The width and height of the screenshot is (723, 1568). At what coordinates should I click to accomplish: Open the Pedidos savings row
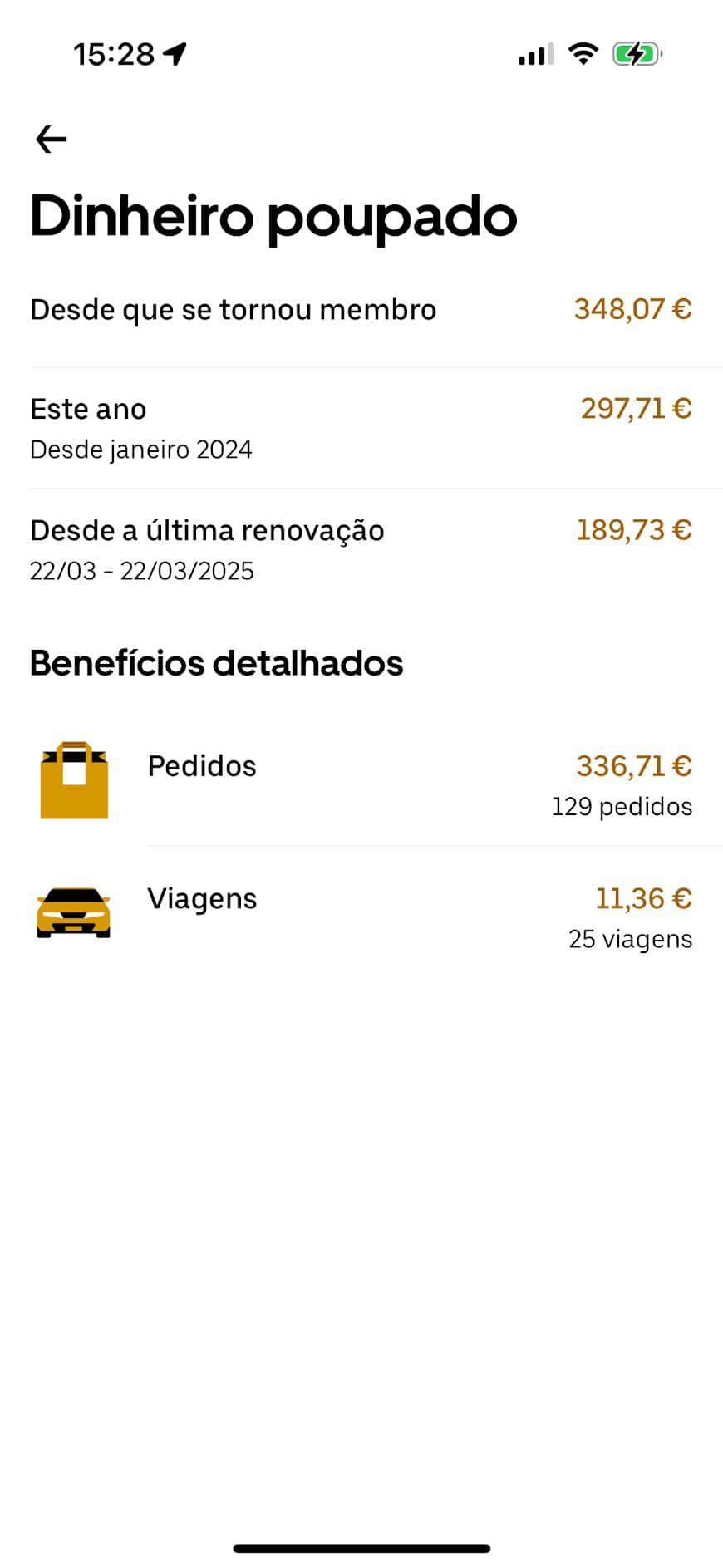pos(361,781)
